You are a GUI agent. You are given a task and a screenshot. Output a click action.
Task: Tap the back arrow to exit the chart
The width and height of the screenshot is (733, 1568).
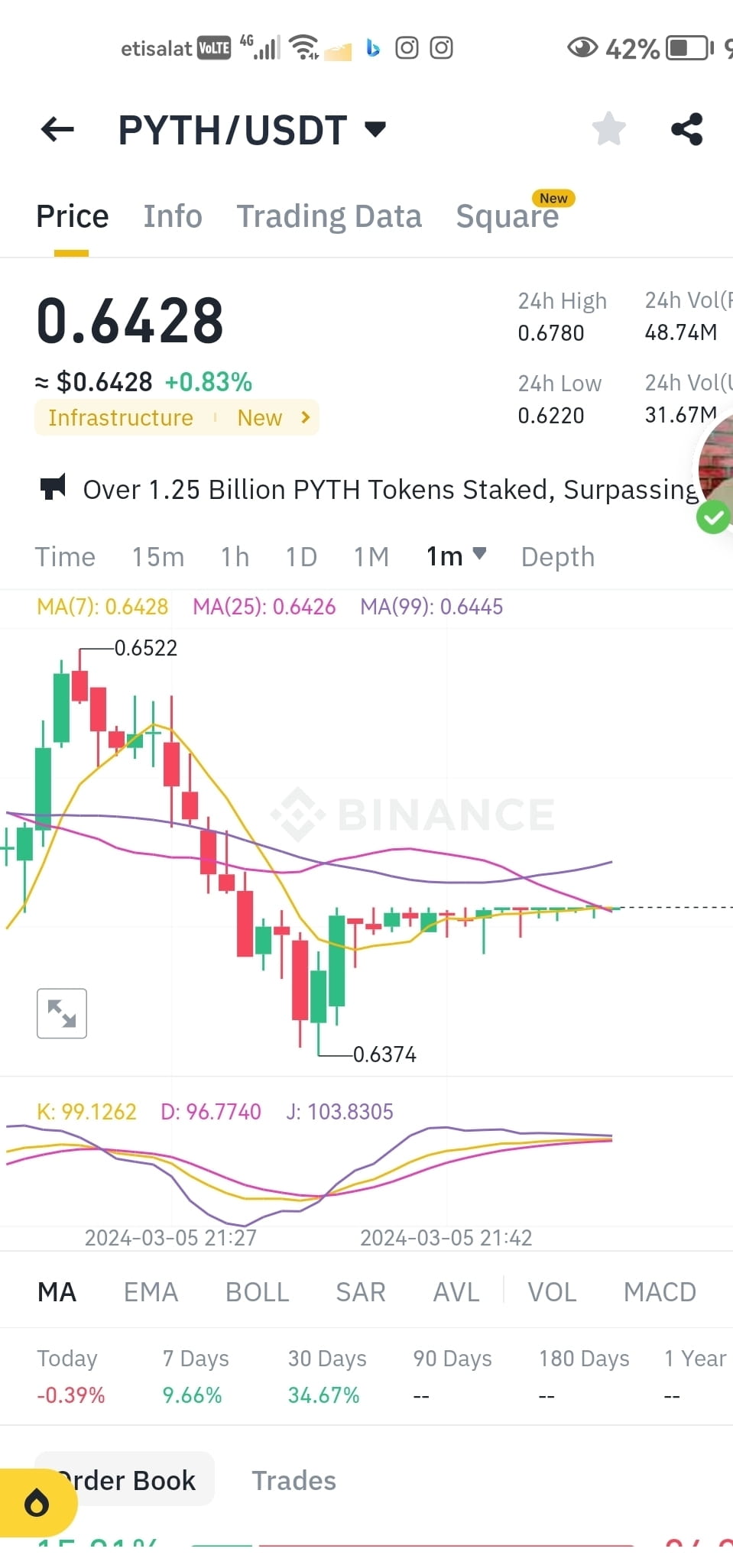click(x=56, y=128)
